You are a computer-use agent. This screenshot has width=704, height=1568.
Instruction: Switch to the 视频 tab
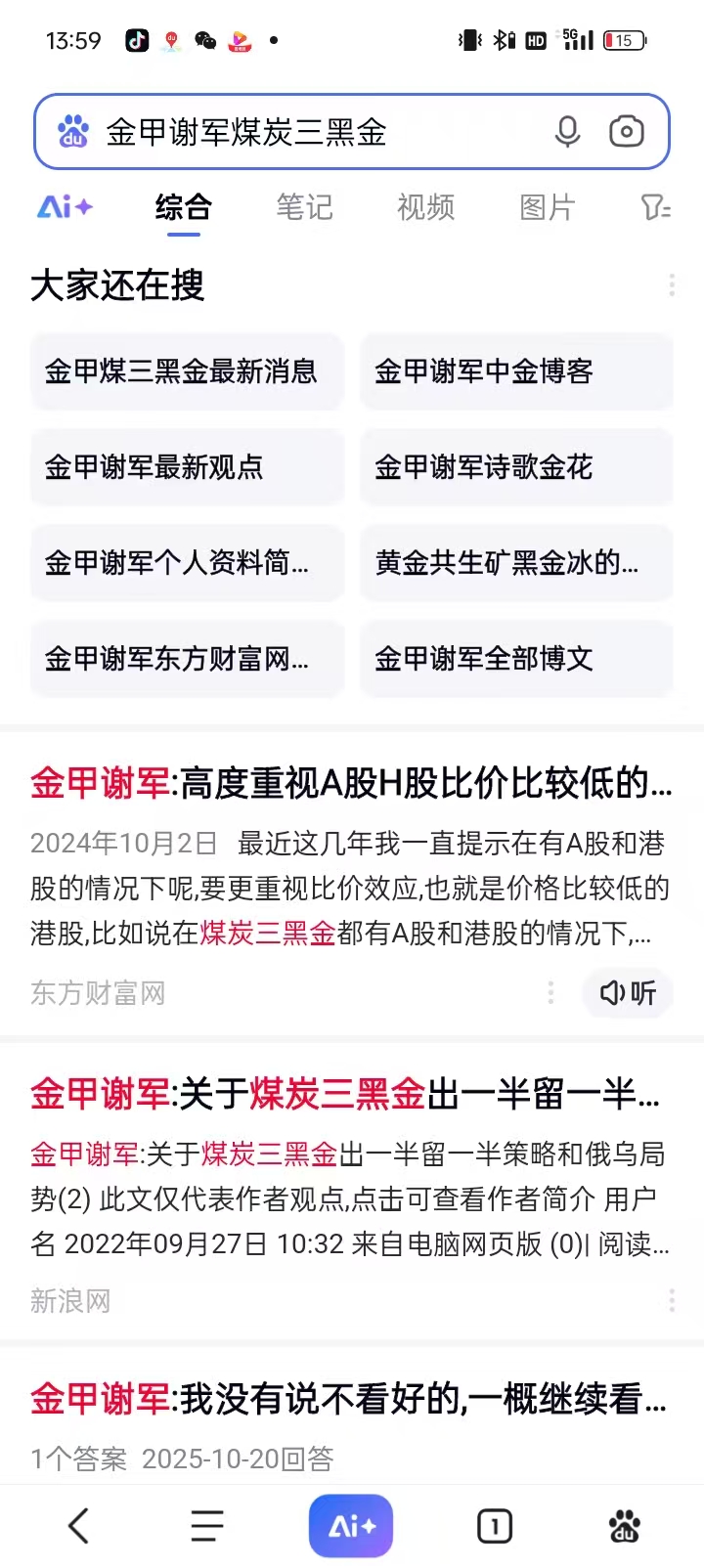[425, 207]
